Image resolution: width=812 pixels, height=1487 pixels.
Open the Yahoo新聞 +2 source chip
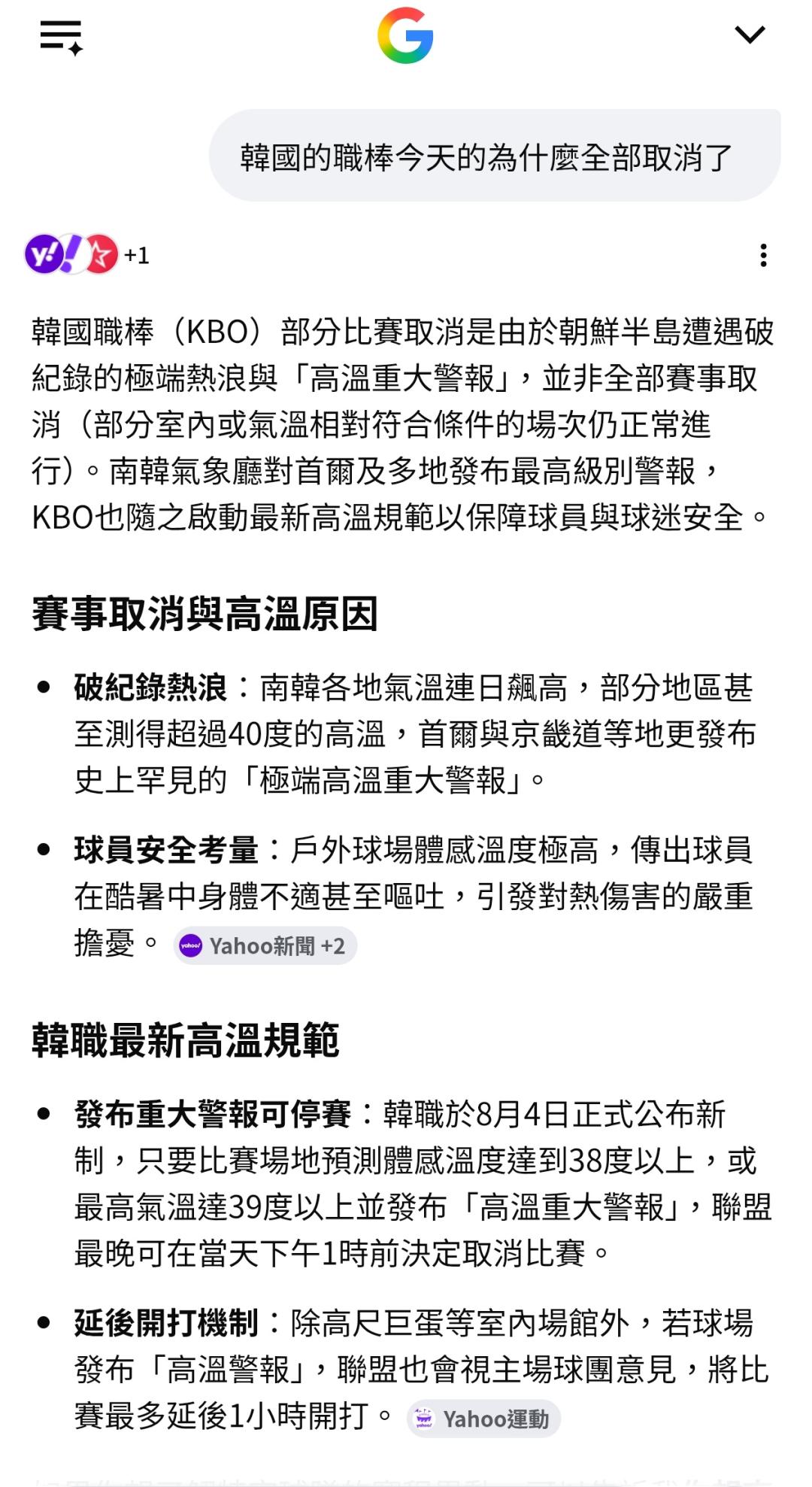[x=265, y=945]
